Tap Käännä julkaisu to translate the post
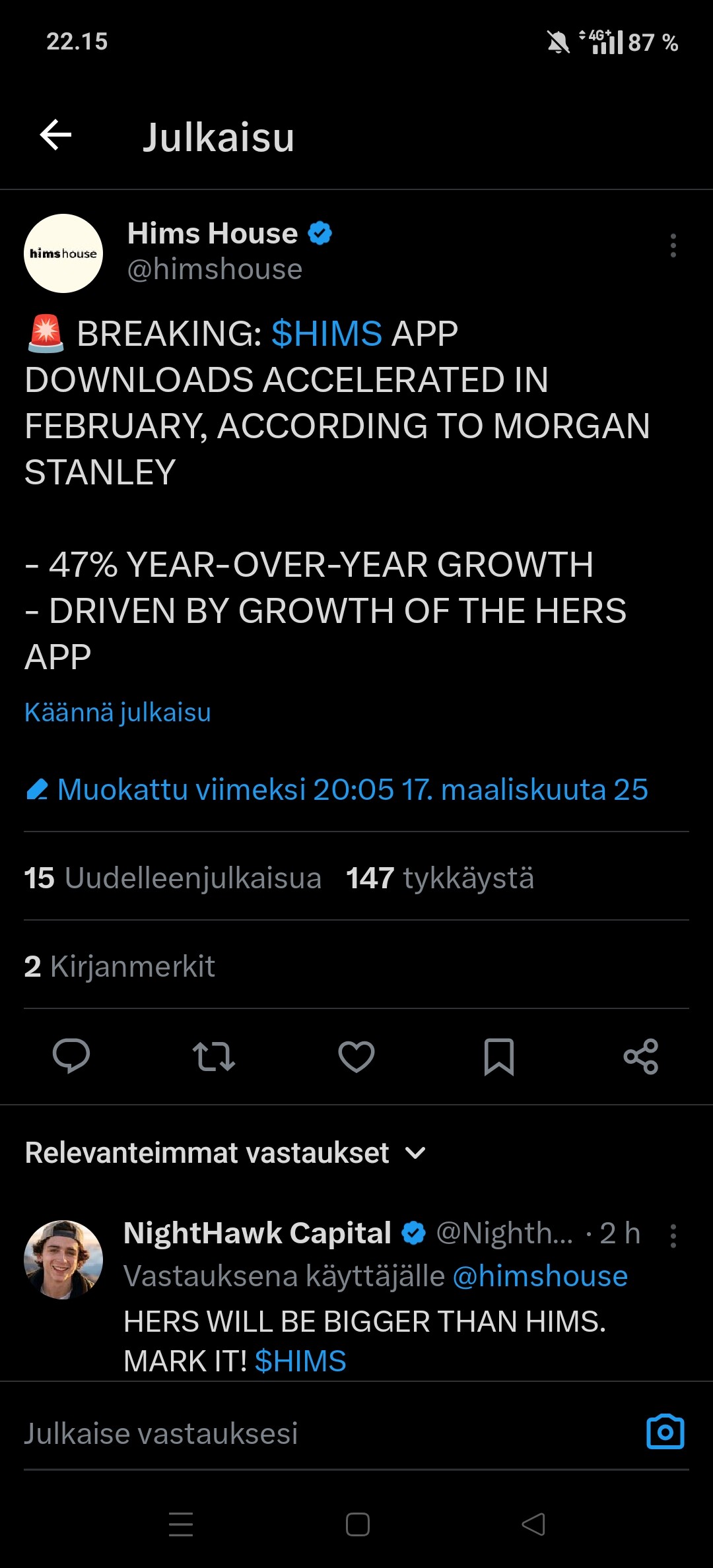 [118, 713]
